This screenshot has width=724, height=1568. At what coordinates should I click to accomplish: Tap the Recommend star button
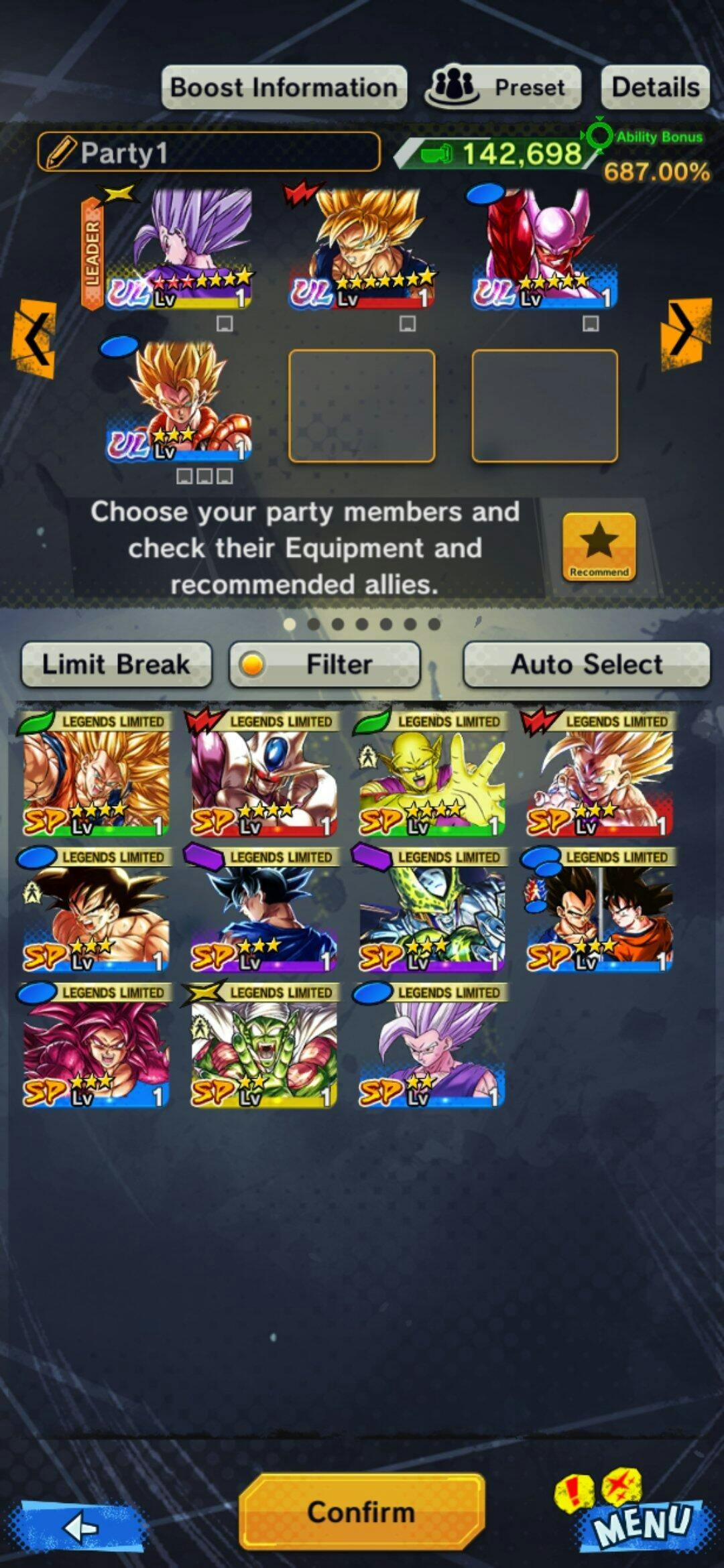tap(599, 547)
